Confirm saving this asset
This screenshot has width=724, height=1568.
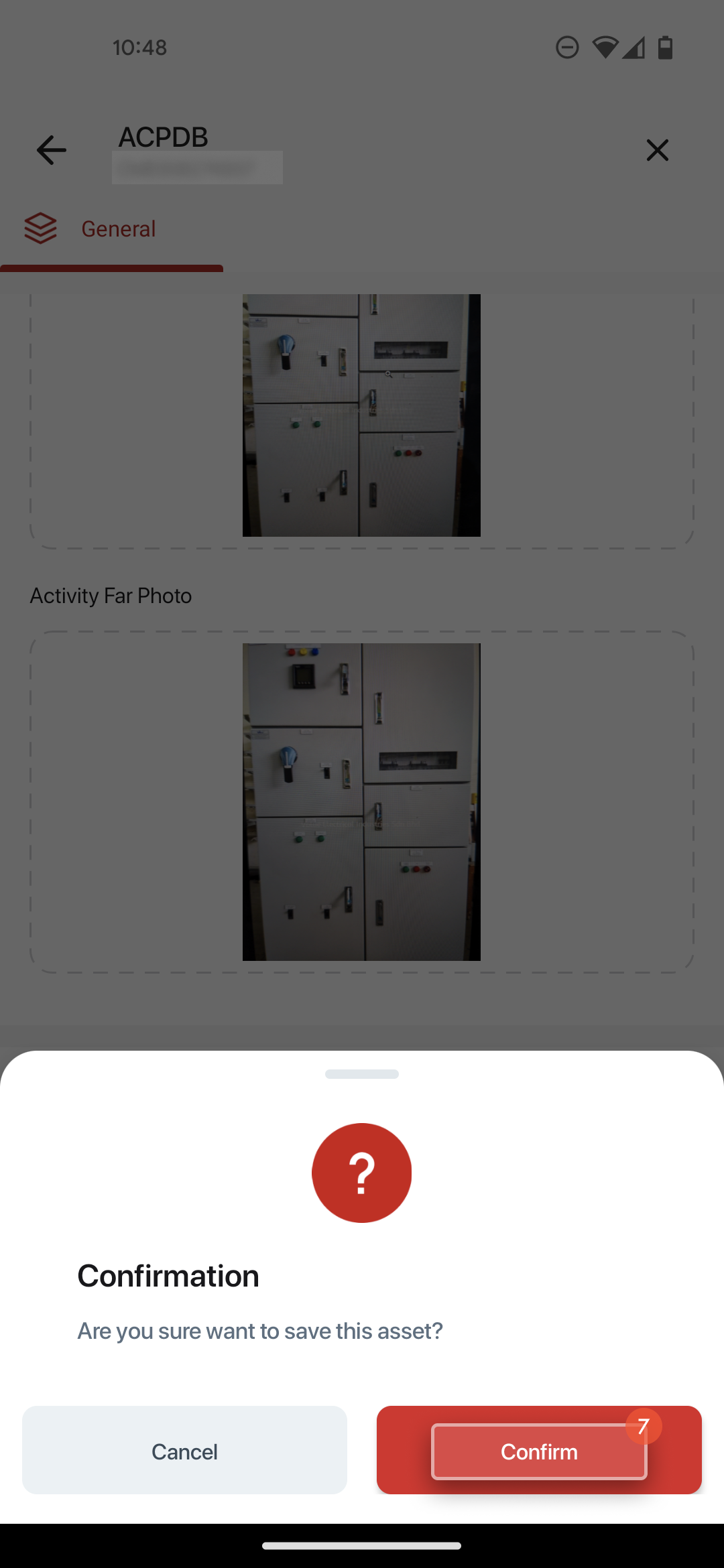tap(538, 1451)
